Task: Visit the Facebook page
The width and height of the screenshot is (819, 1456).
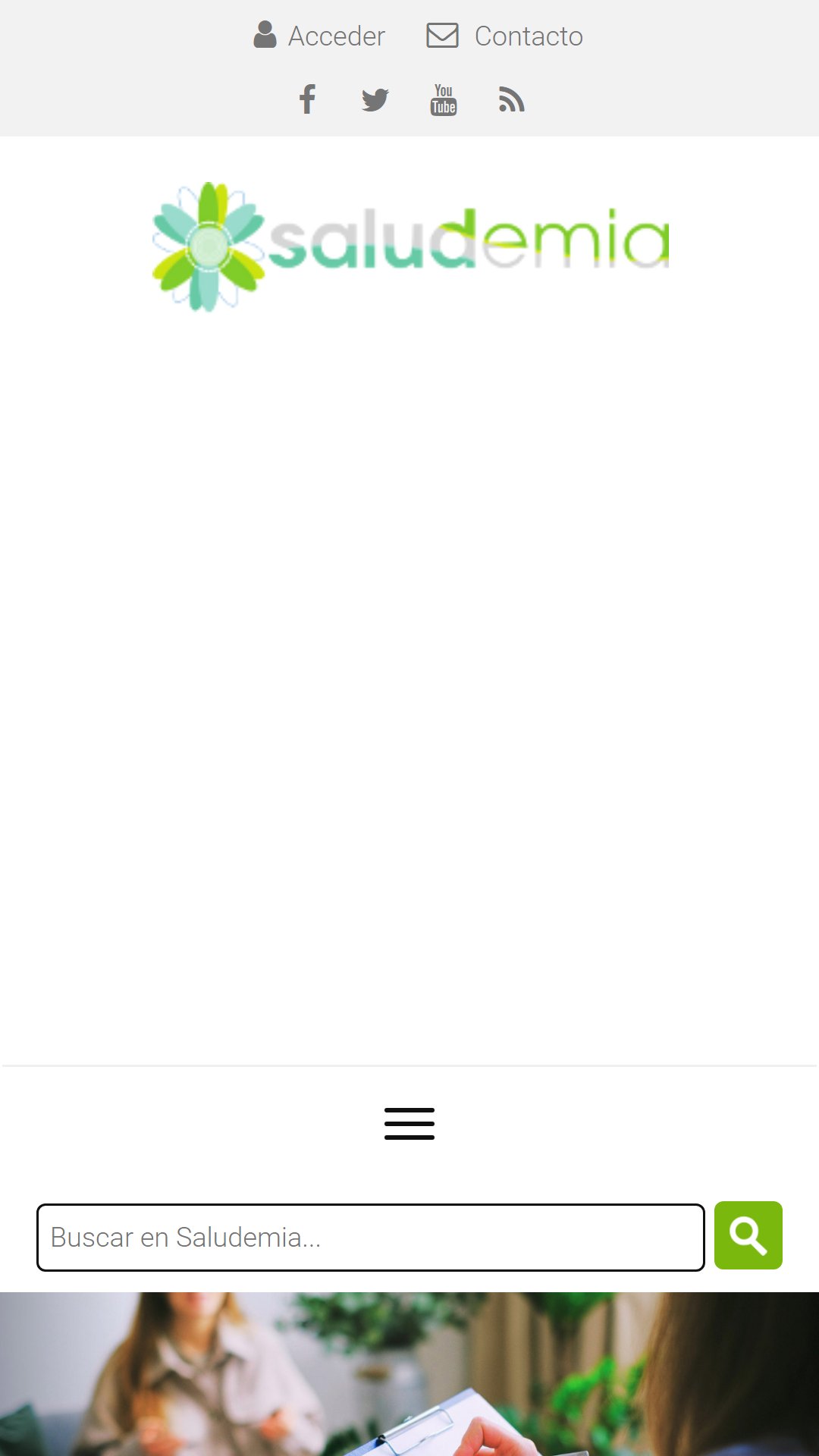Action: point(307,99)
